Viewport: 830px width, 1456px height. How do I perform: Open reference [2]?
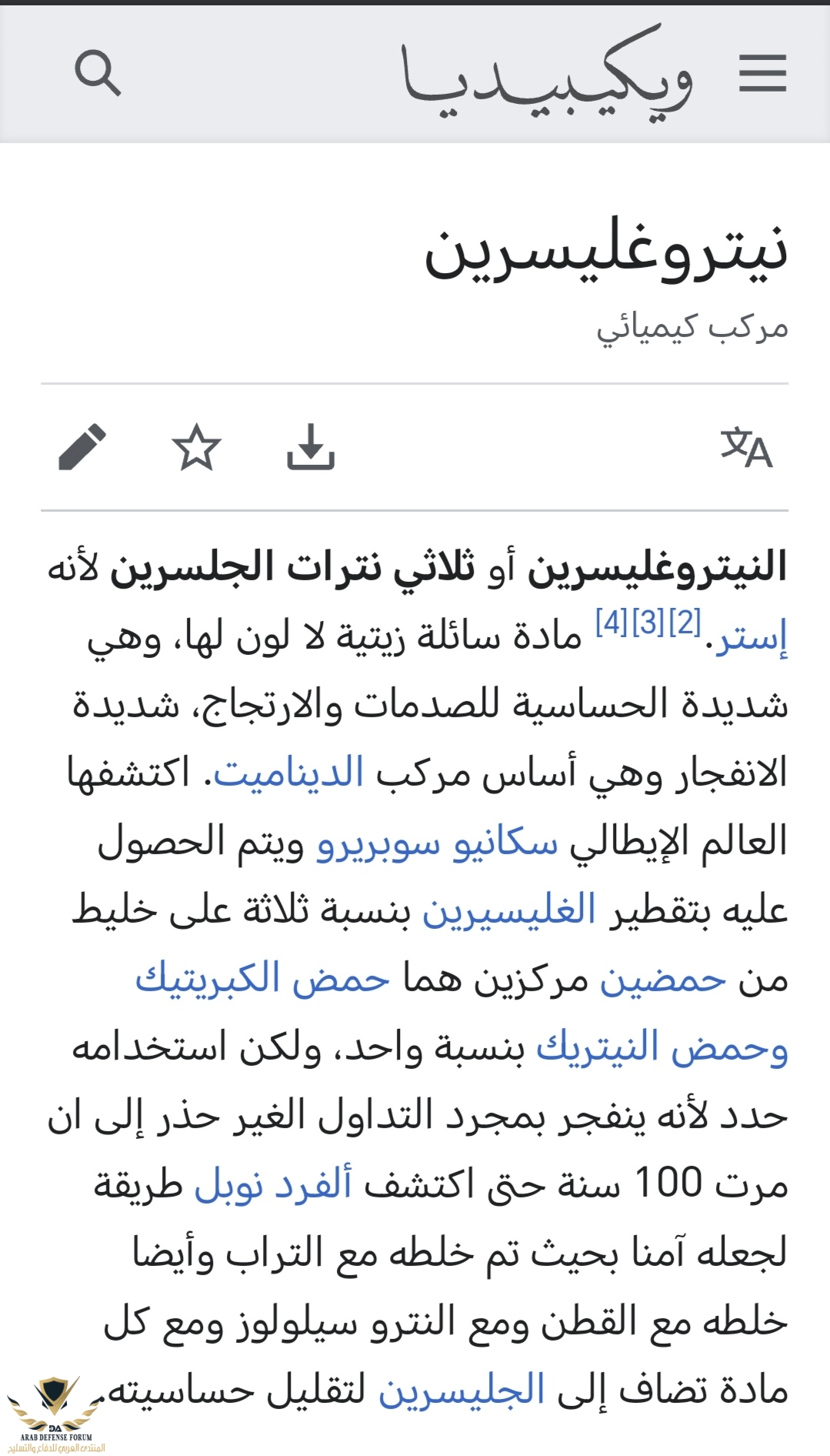(x=685, y=622)
